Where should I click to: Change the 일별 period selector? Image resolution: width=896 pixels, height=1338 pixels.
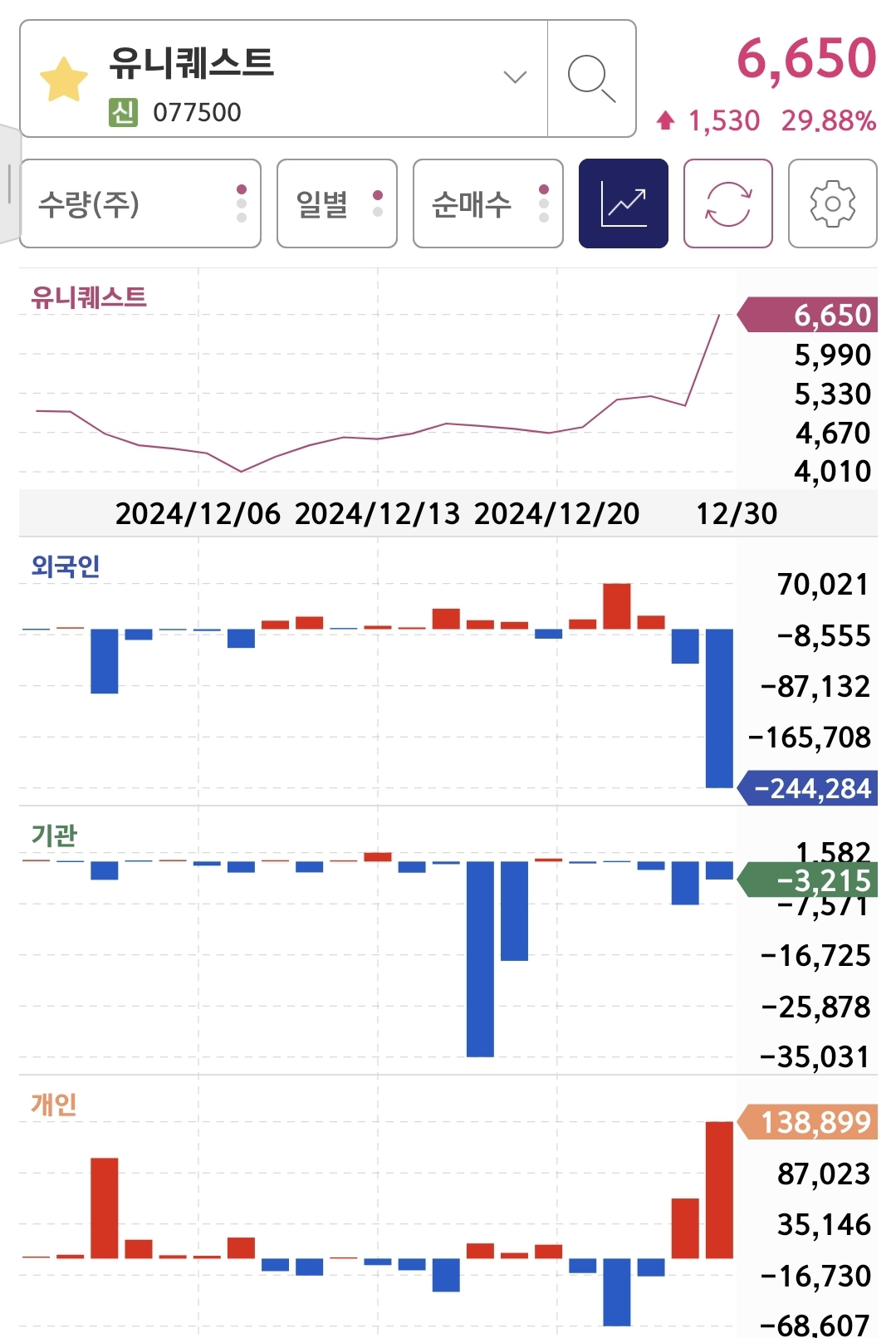click(x=337, y=203)
